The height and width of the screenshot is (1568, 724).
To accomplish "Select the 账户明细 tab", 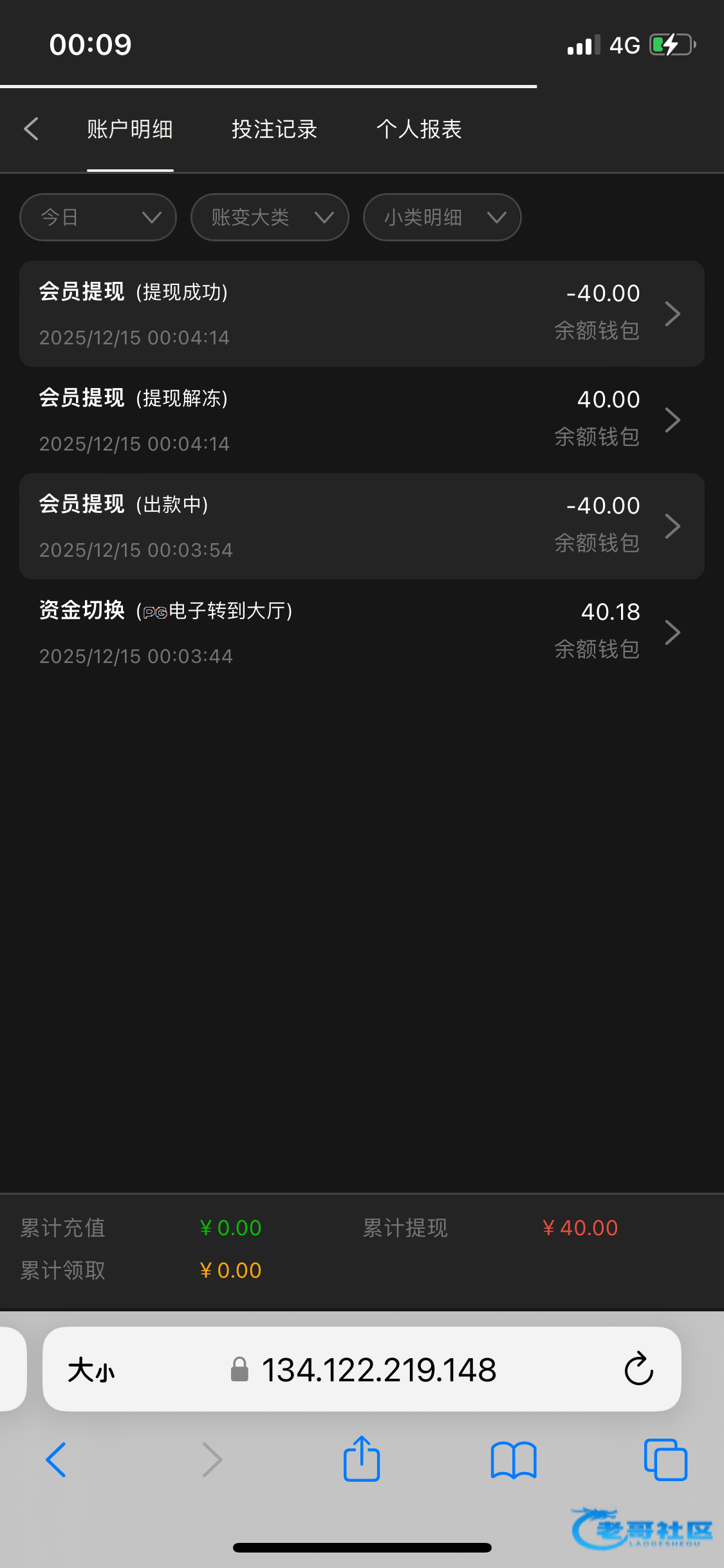I will click(130, 129).
